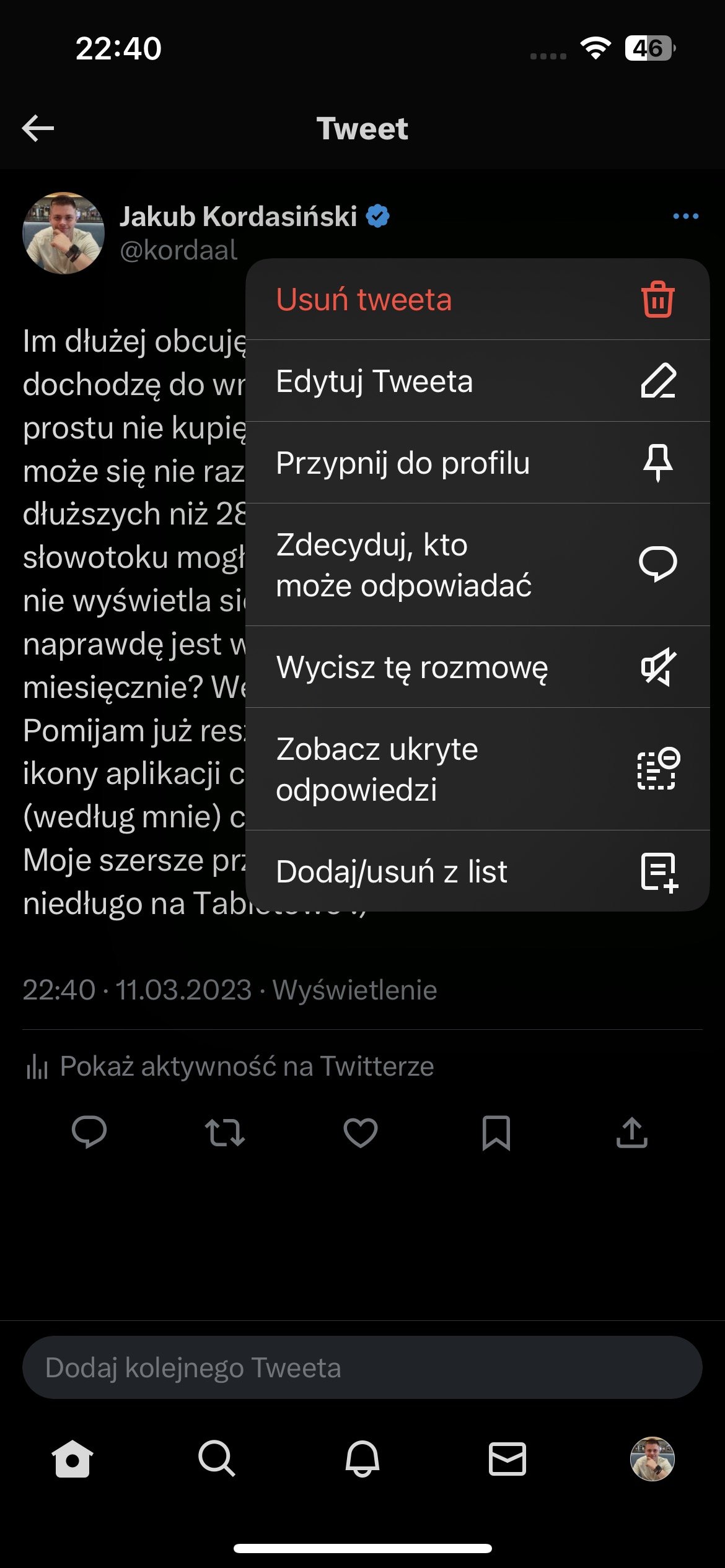Switch to the Home tab
The width and height of the screenshot is (725, 1568).
72,1459
